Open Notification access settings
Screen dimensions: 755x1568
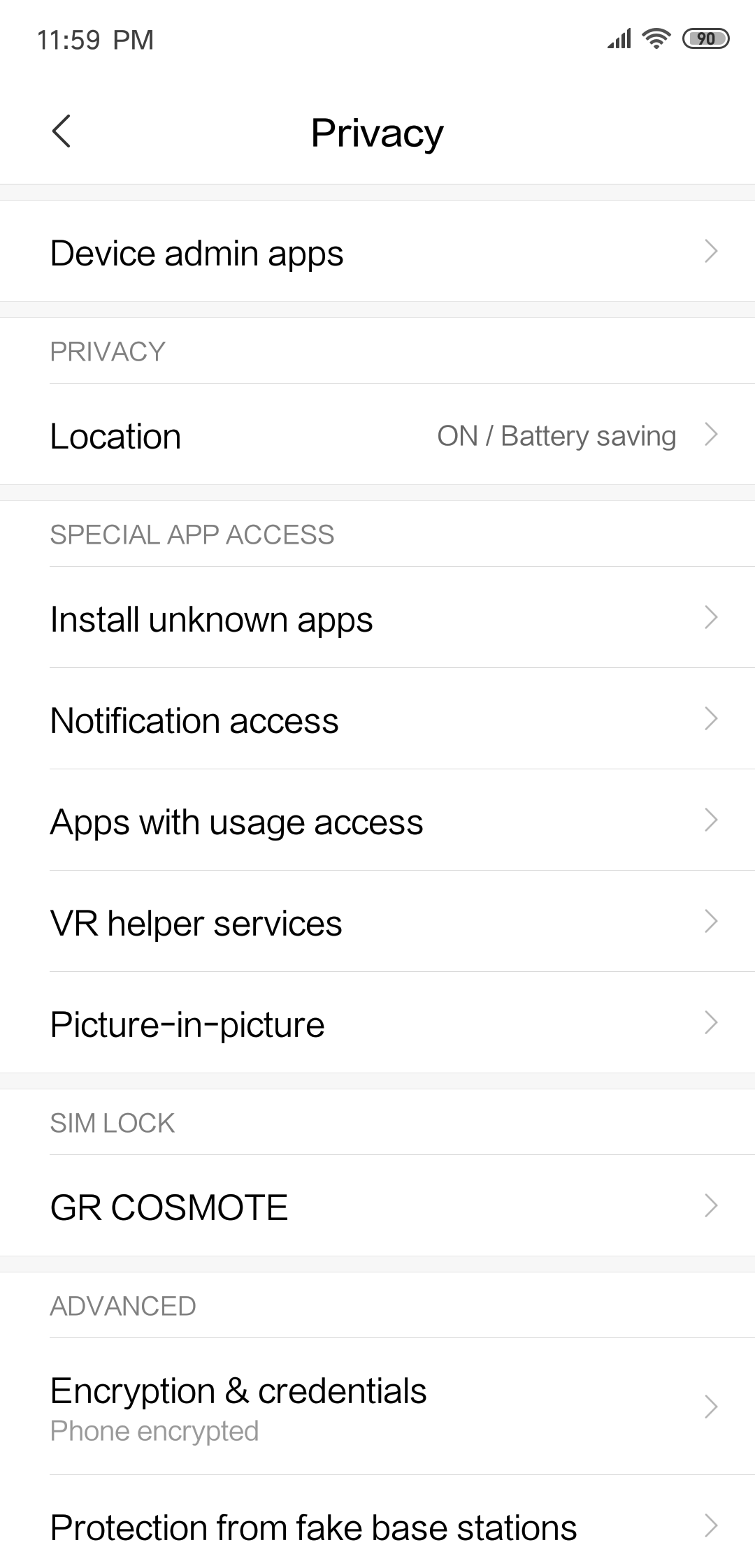pyautogui.click(x=377, y=720)
